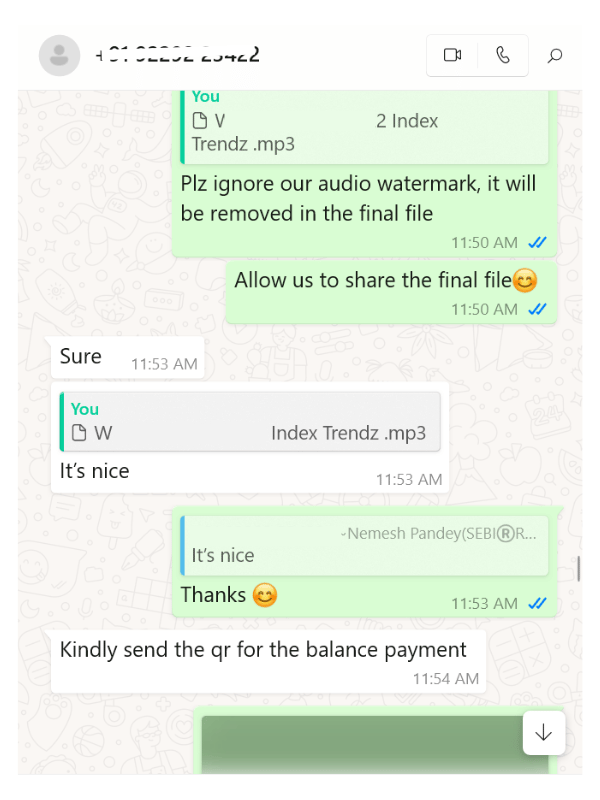
Task: Open quoted Index Trendz .mp3 reply above It's nice
Action: [250, 421]
